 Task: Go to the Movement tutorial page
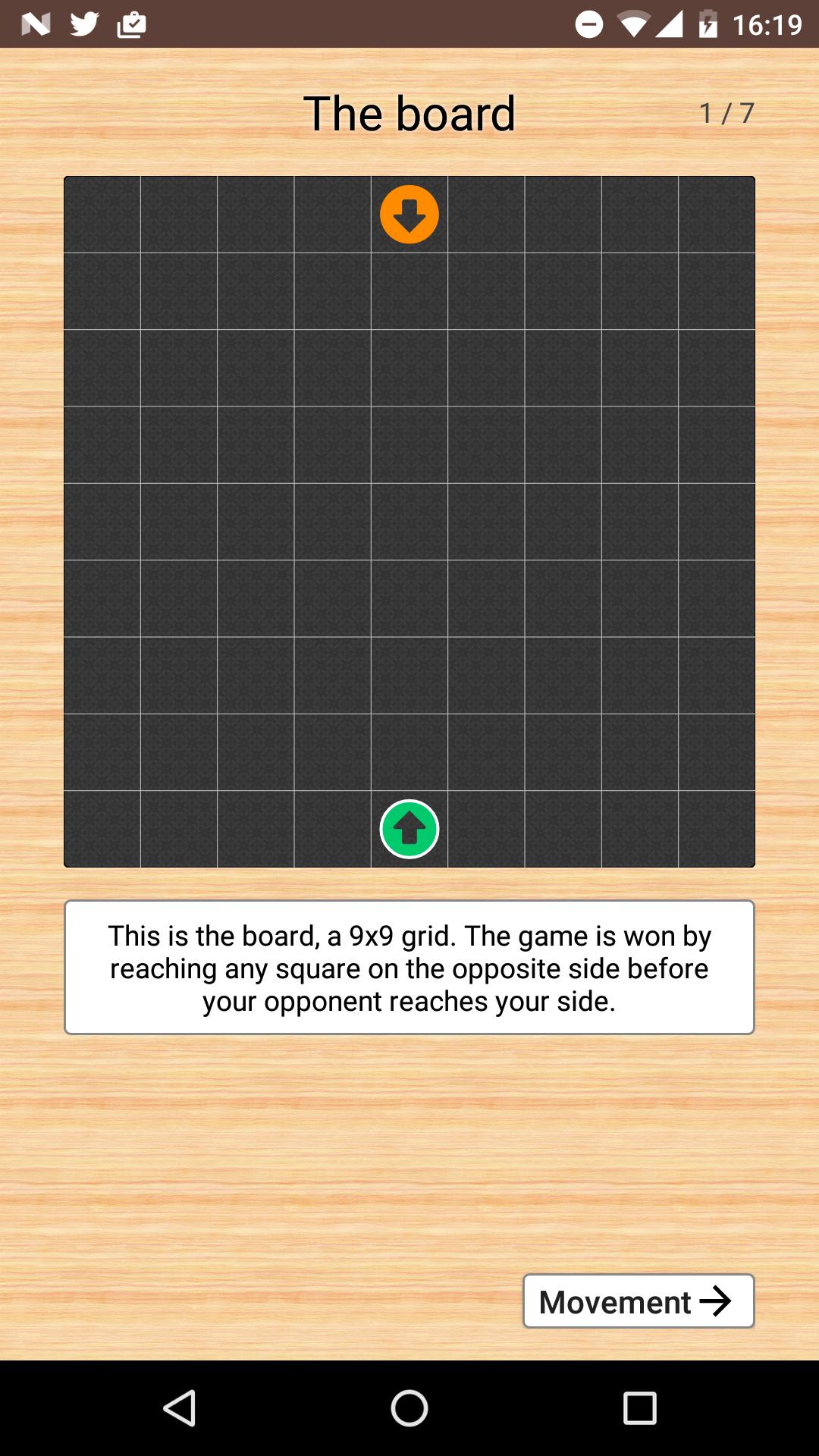(638, 1301)
